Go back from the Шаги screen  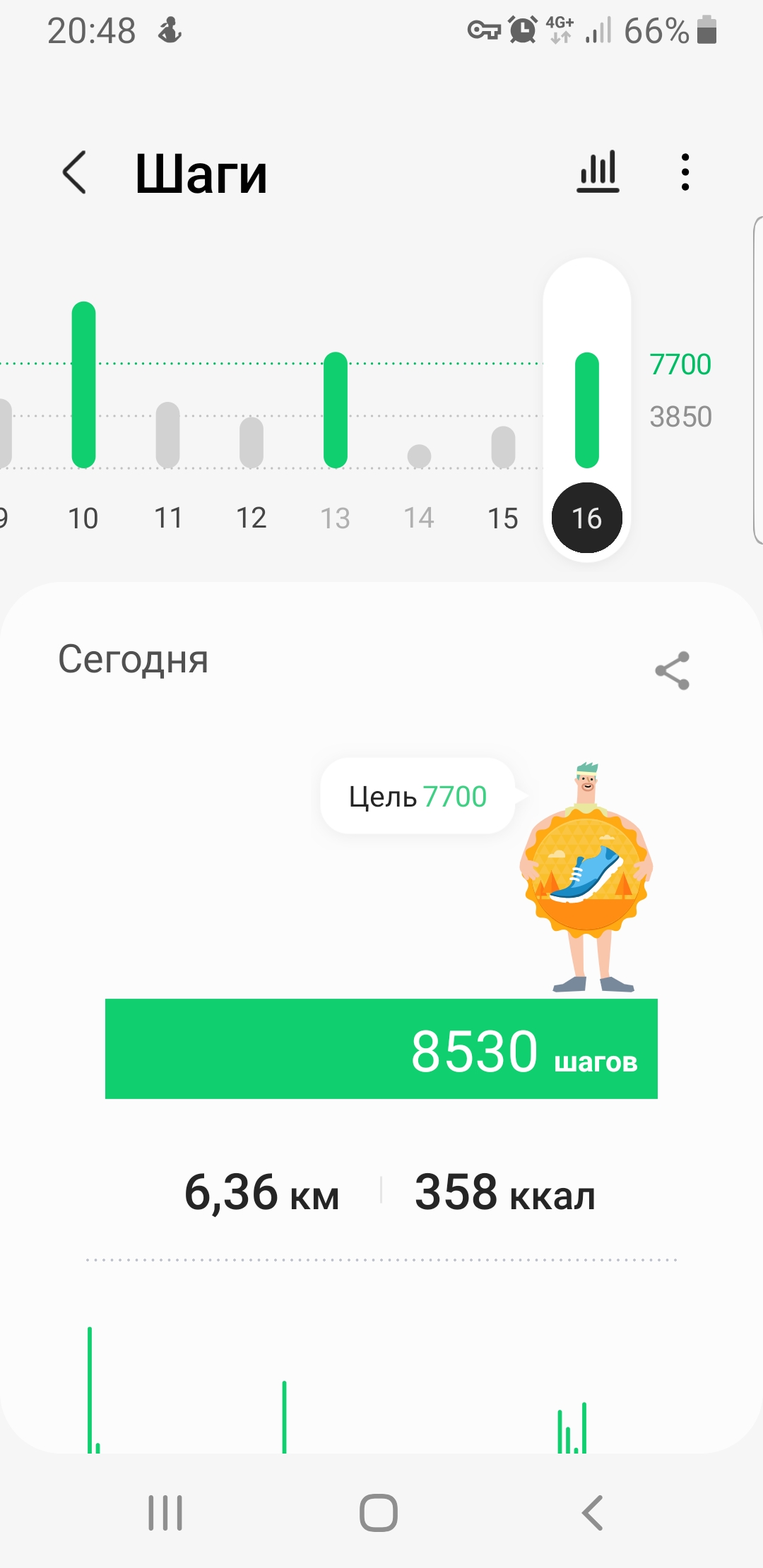[75, 172]
